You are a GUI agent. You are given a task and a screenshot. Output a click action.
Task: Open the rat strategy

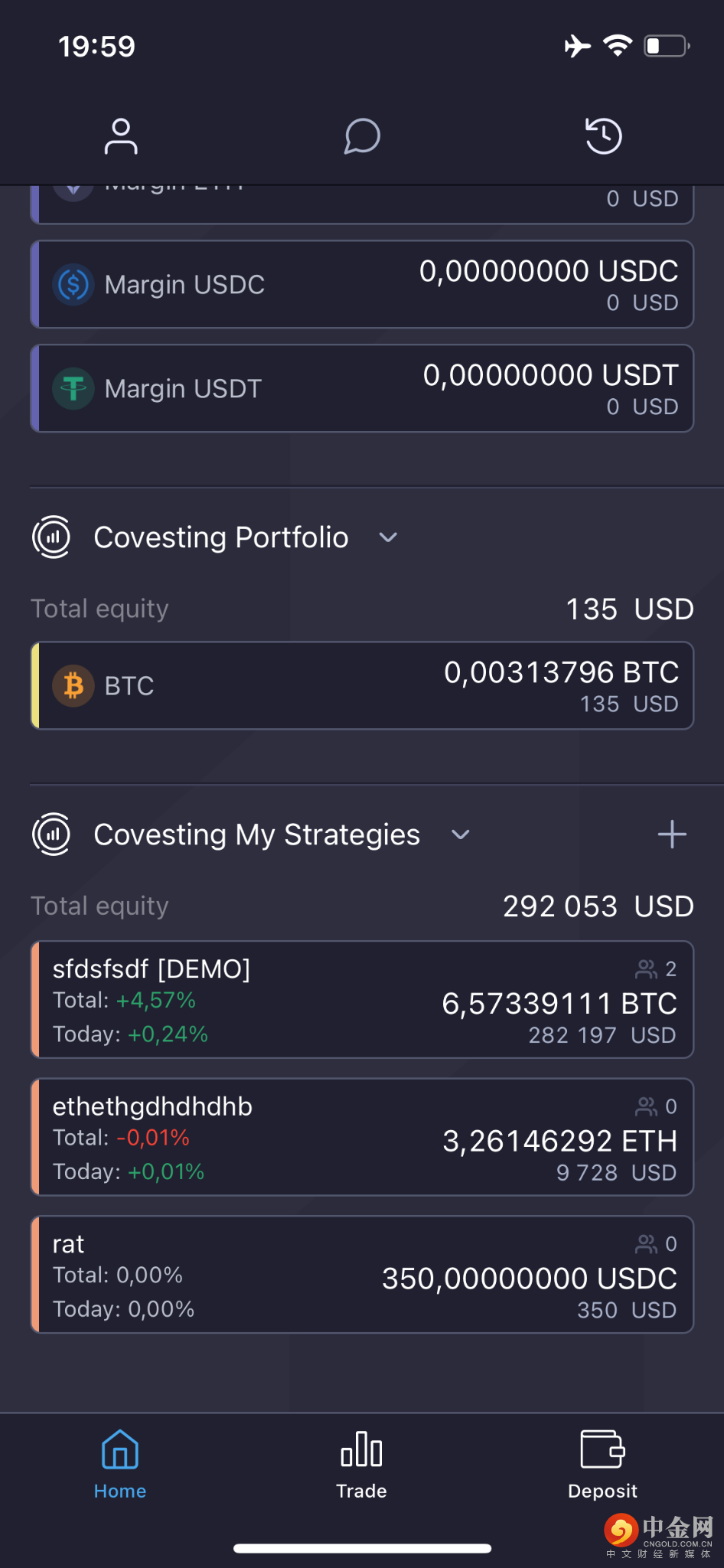tap(362, 1275)
